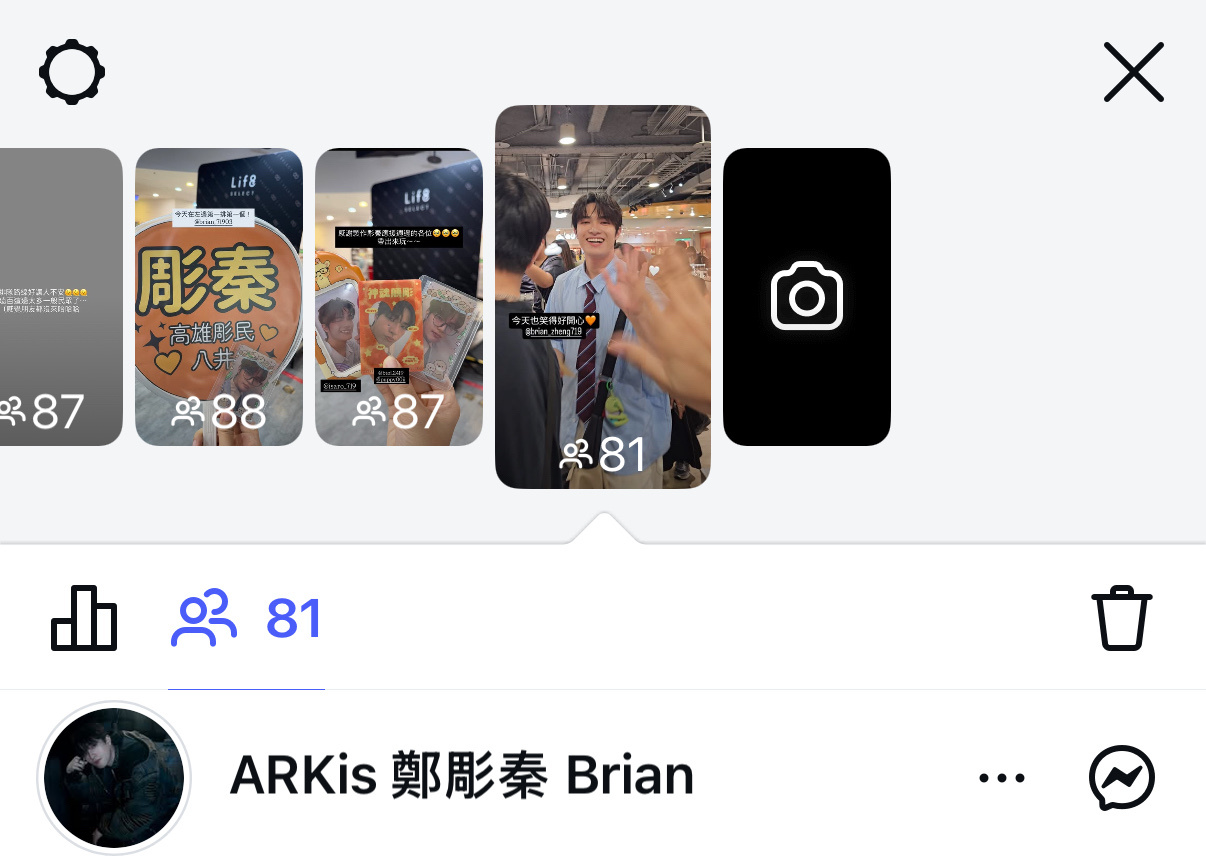Close the story viewers panel
The height and width of the screenshot is (866, 1206).
pos(1133,72)
